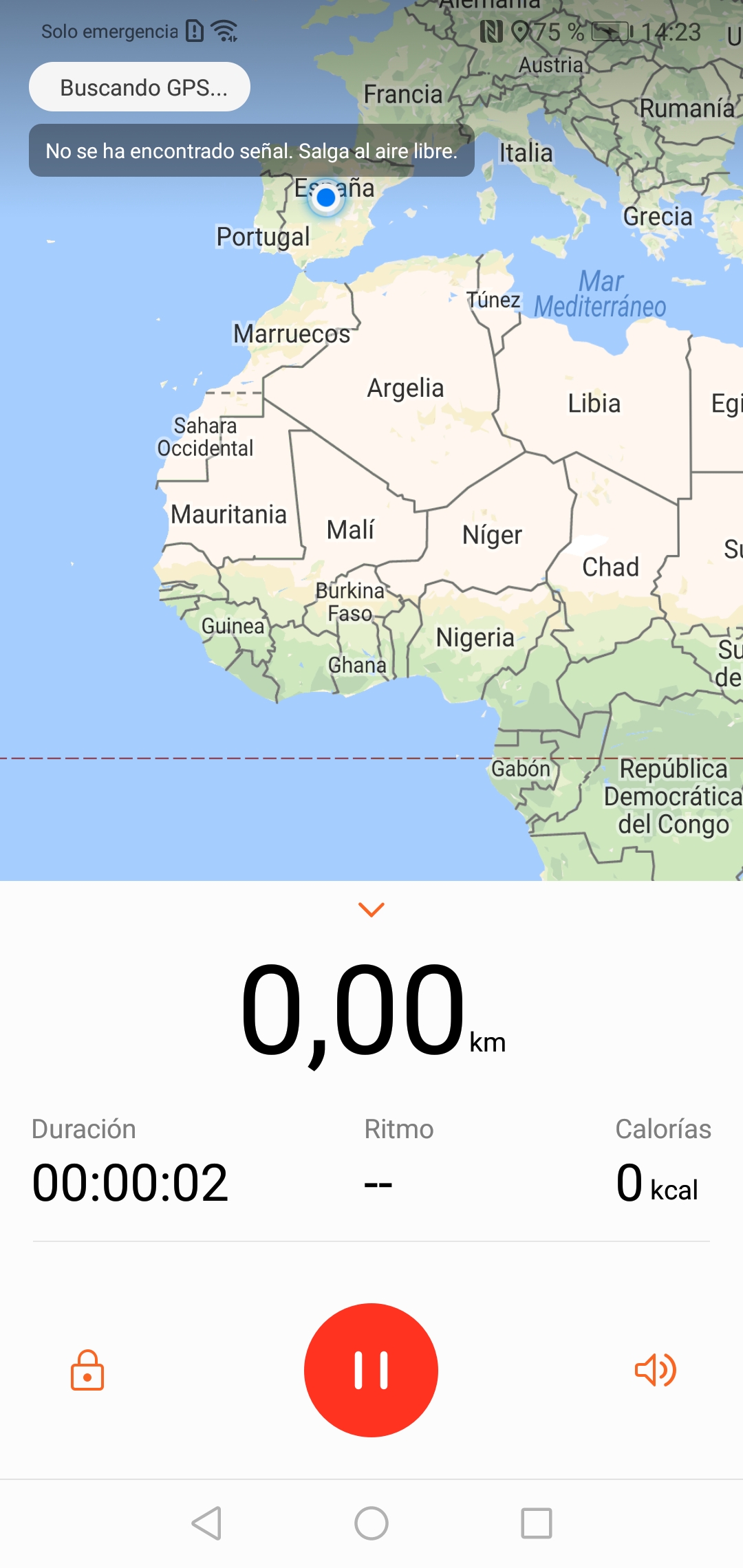
Task: Tap the Buscando GPS status chip
Action: [x=140, y=87]
